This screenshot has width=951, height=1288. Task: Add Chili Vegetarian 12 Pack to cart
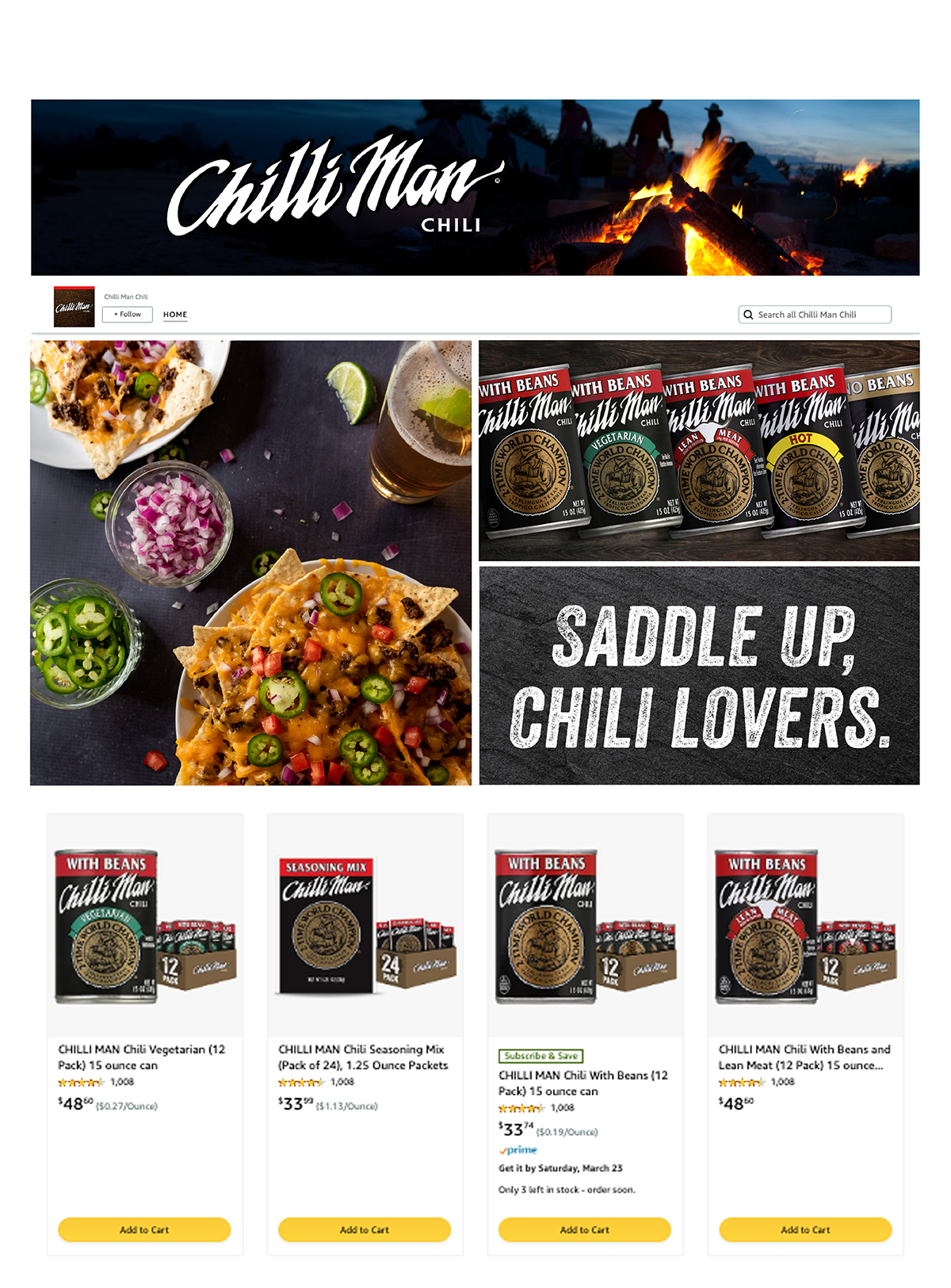(144, 1229)
